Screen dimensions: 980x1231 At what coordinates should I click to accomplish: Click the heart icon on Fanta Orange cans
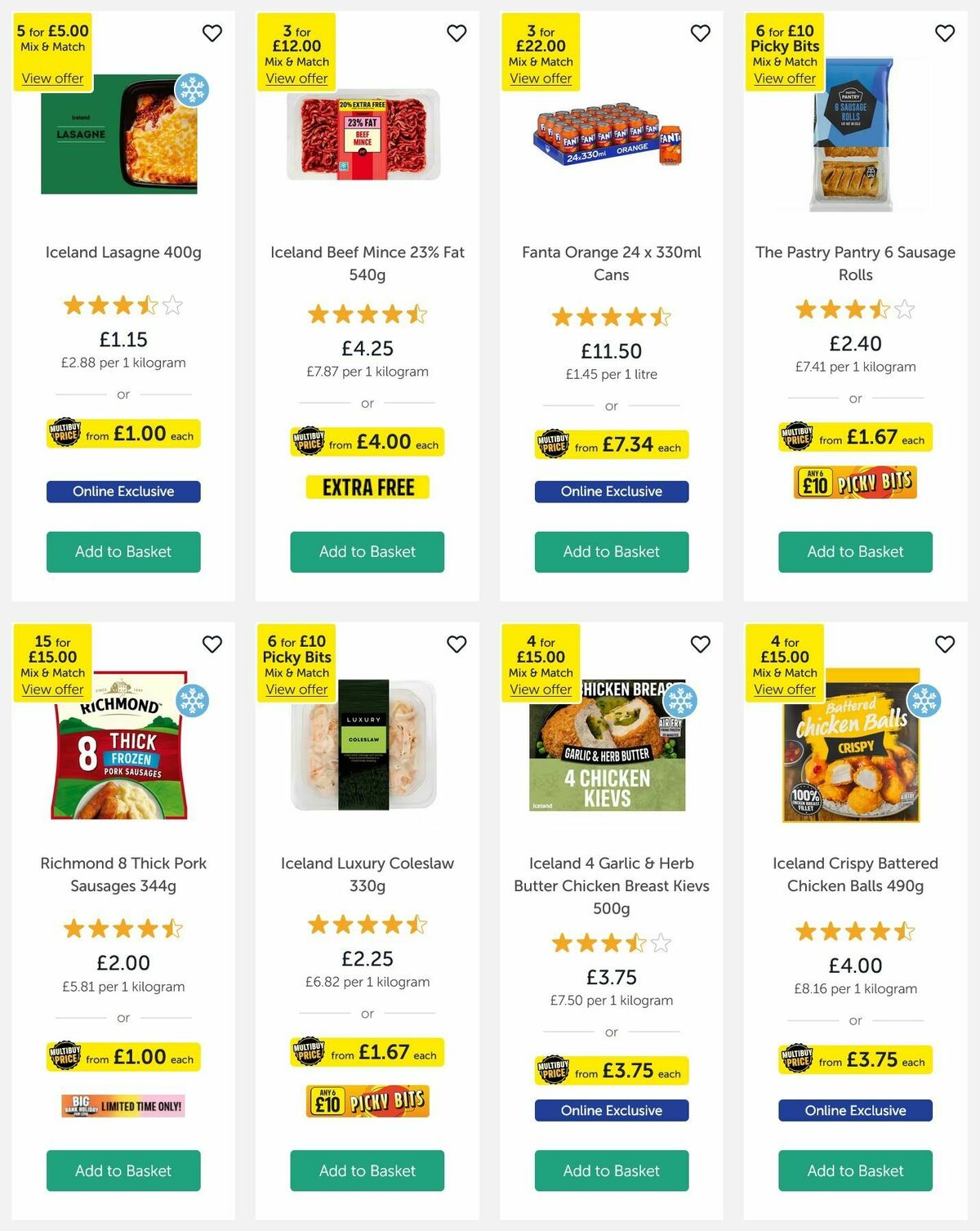click(x=701, y=33)
